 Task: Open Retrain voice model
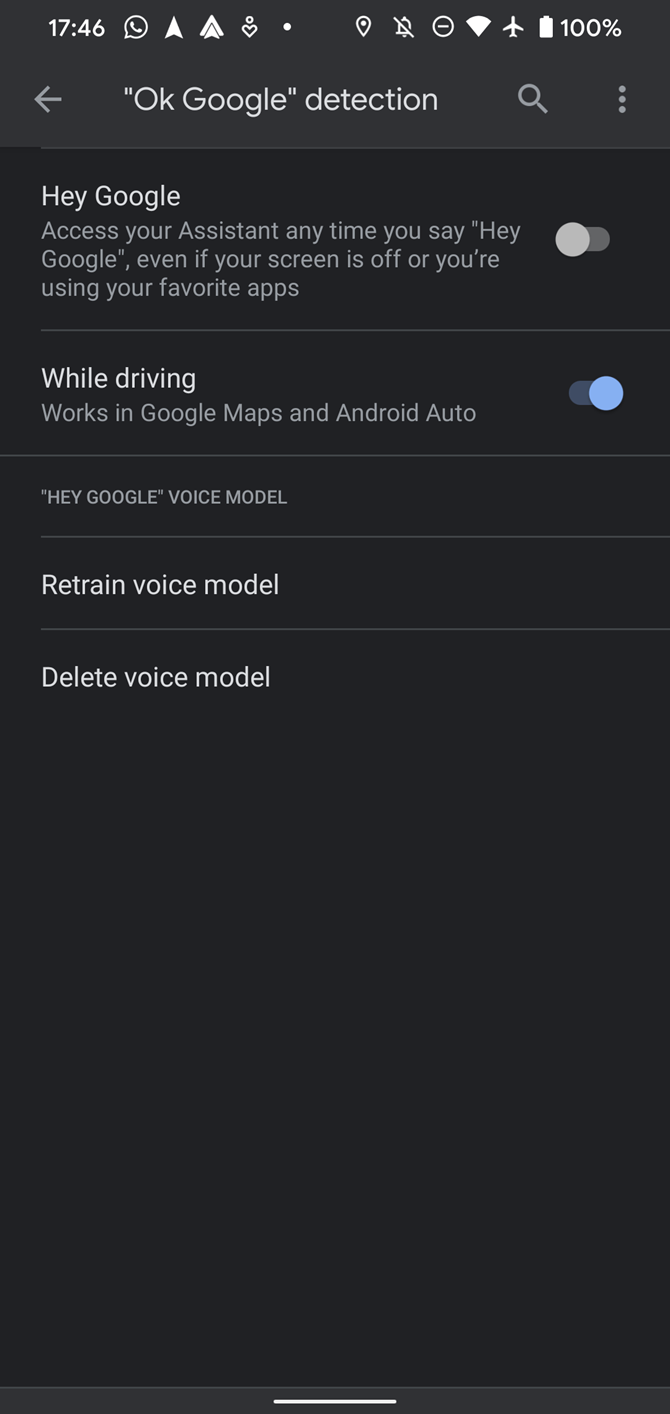tap(160, 584)
